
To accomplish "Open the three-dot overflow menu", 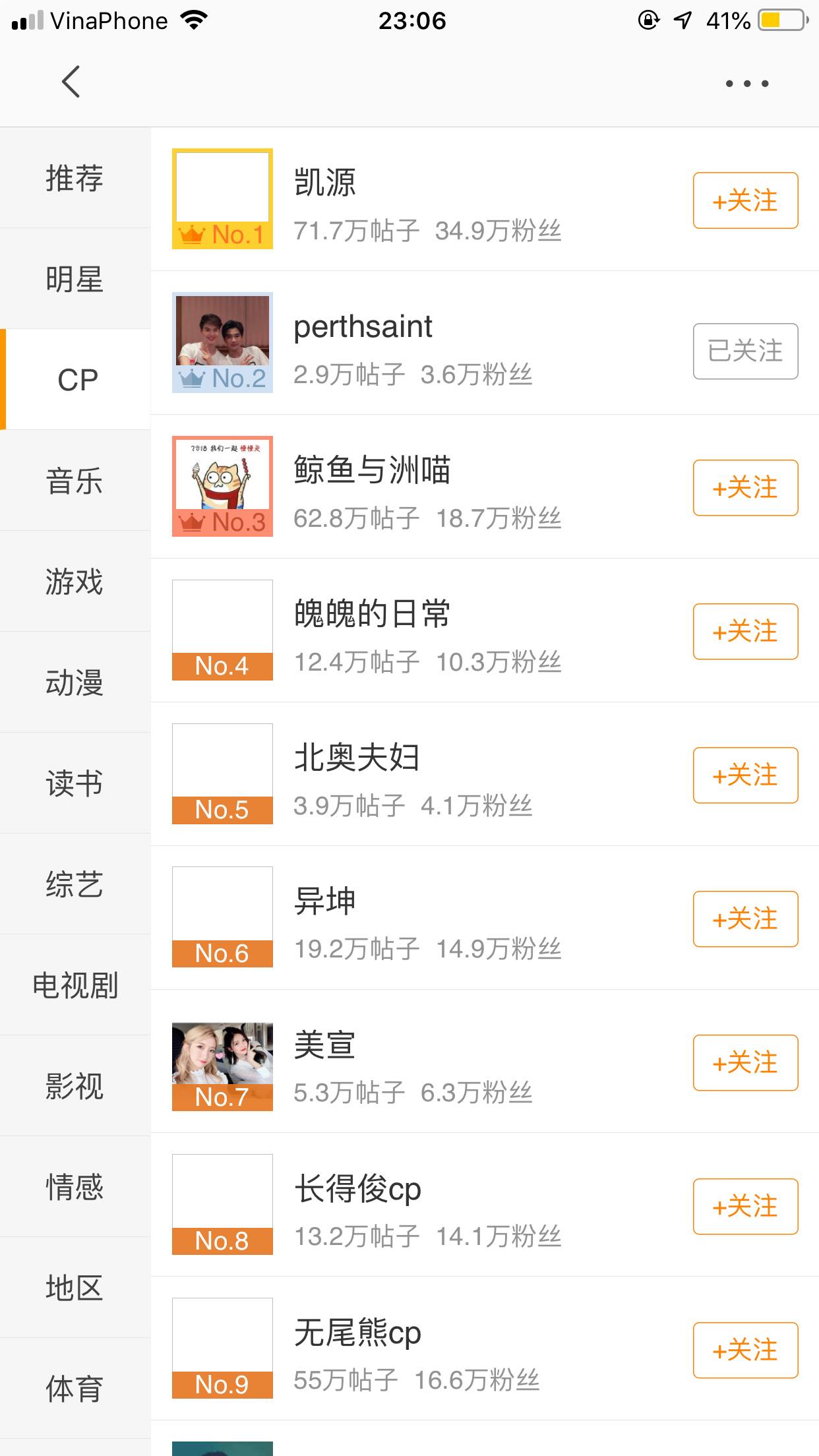I will click(x=746, y=84).
